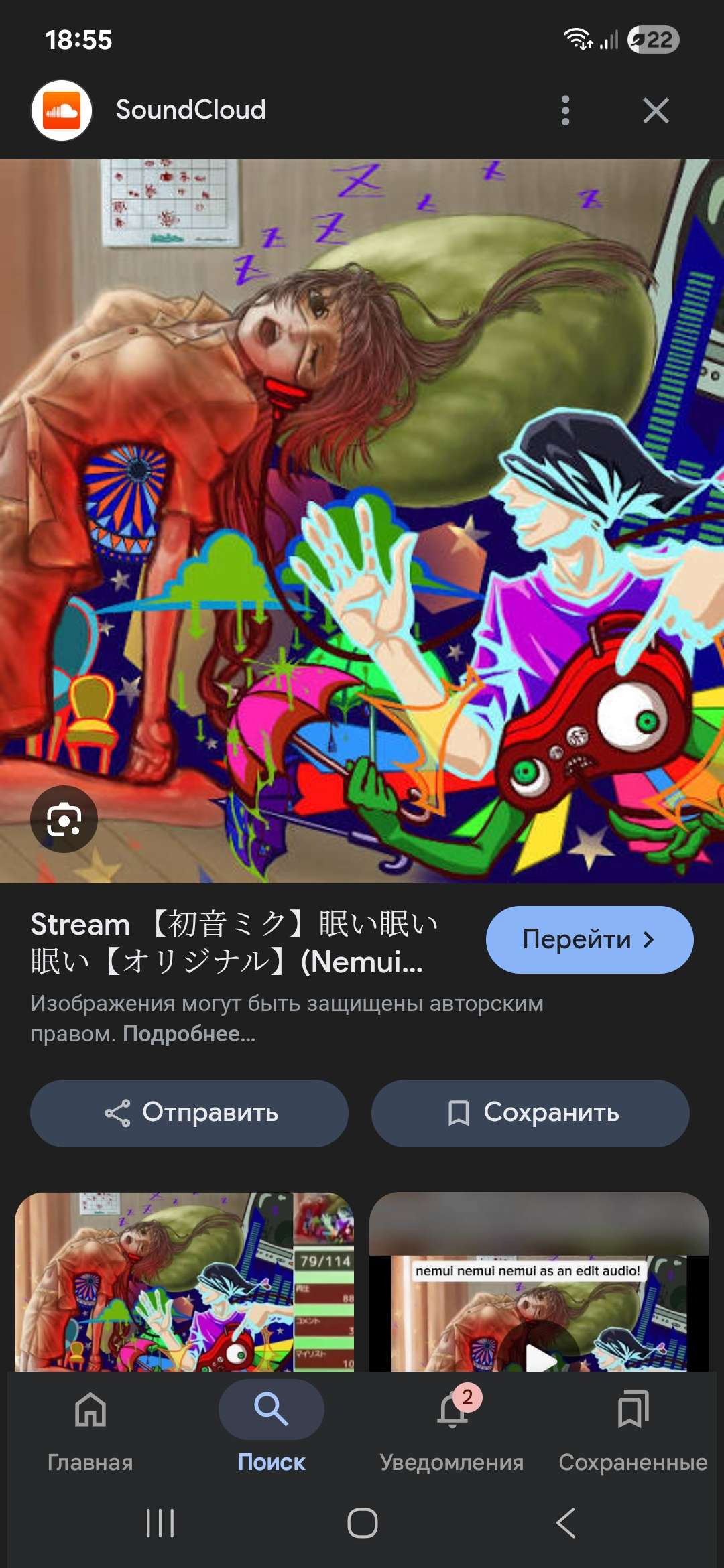Screen dimensions: 724x1568
Task: Open the three-dot overflow menu
Action: point(565,111)
